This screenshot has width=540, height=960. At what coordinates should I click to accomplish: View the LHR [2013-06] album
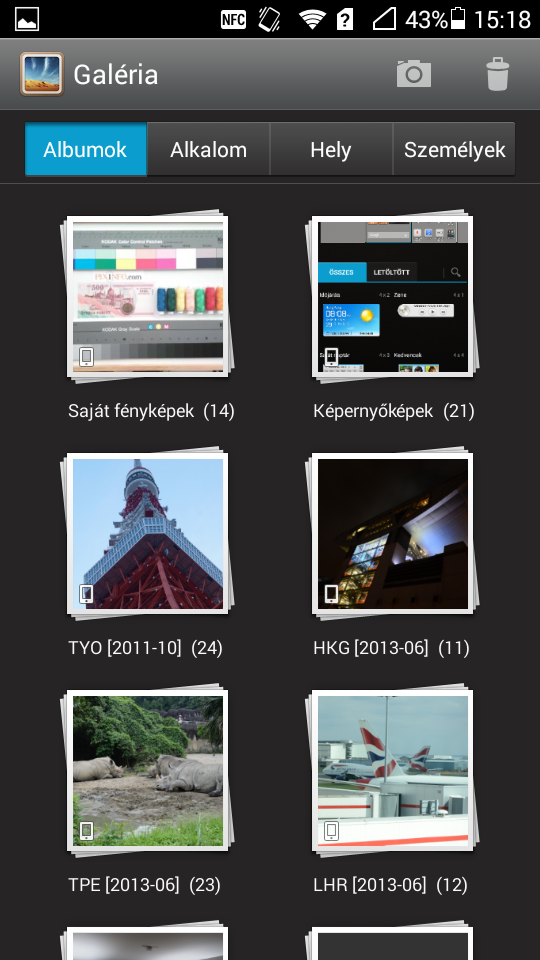(x=392, y=771)
